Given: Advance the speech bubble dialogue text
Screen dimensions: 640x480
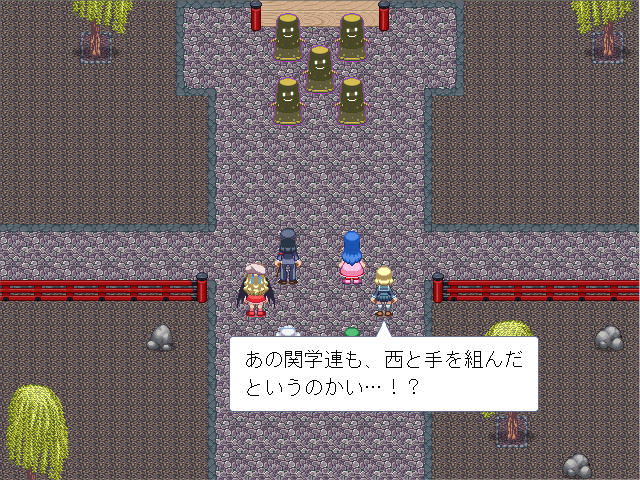Looking at the screenshot, I should coord(383,373).
